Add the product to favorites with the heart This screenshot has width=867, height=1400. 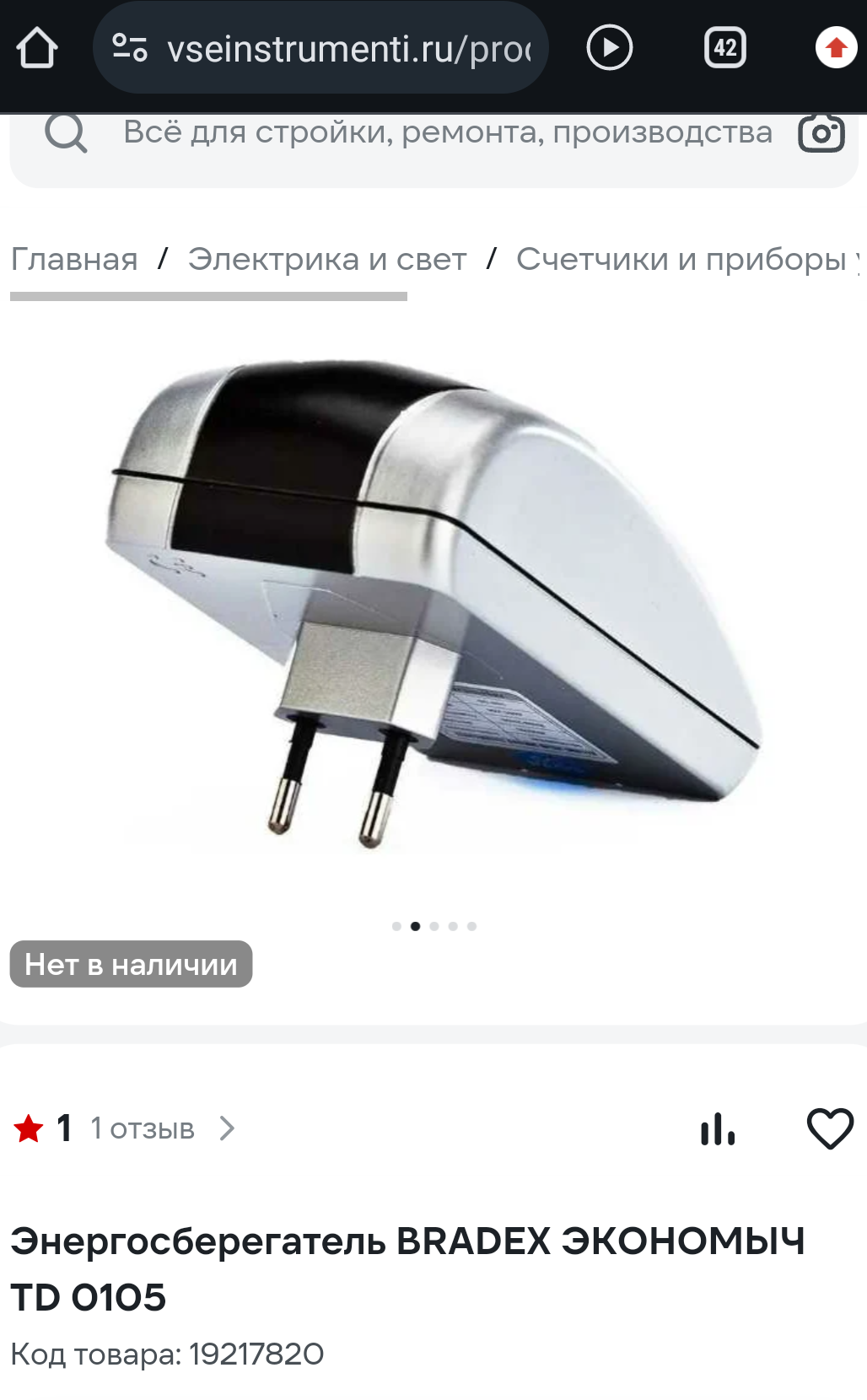831,1128
